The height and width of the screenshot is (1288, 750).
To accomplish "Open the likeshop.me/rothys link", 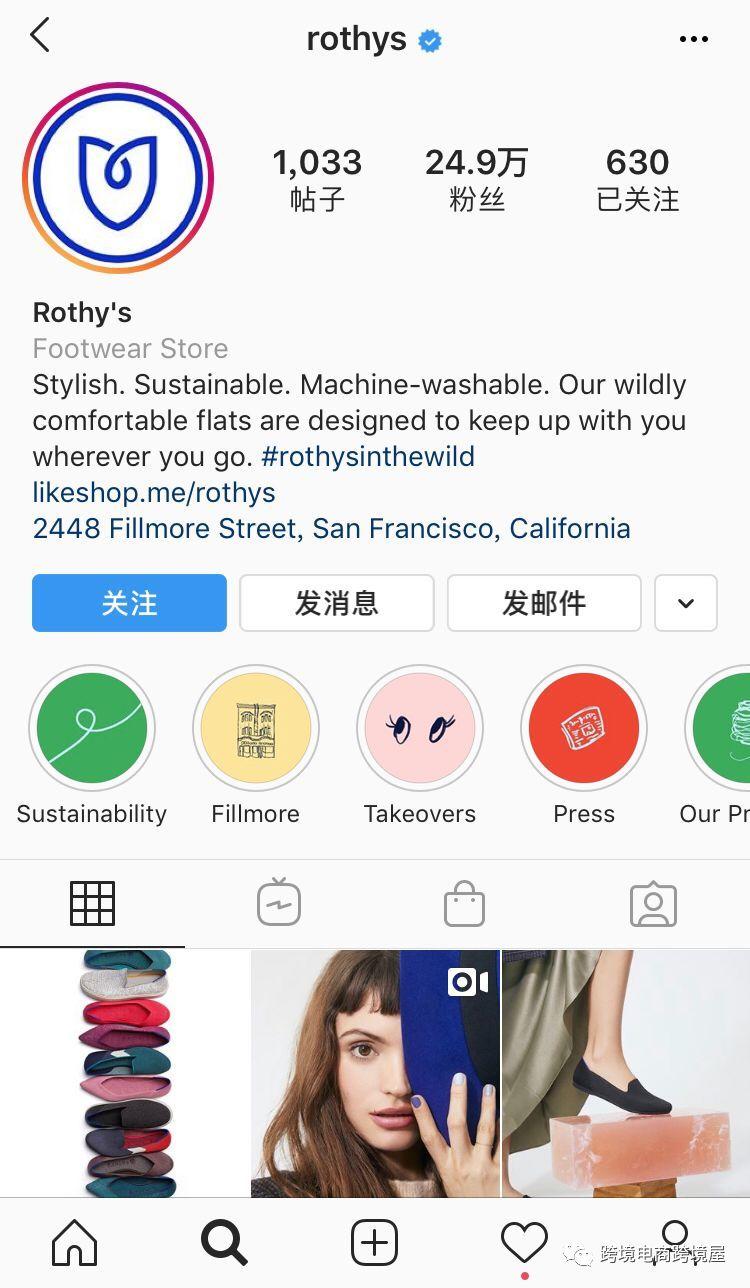I will (154, 492).
